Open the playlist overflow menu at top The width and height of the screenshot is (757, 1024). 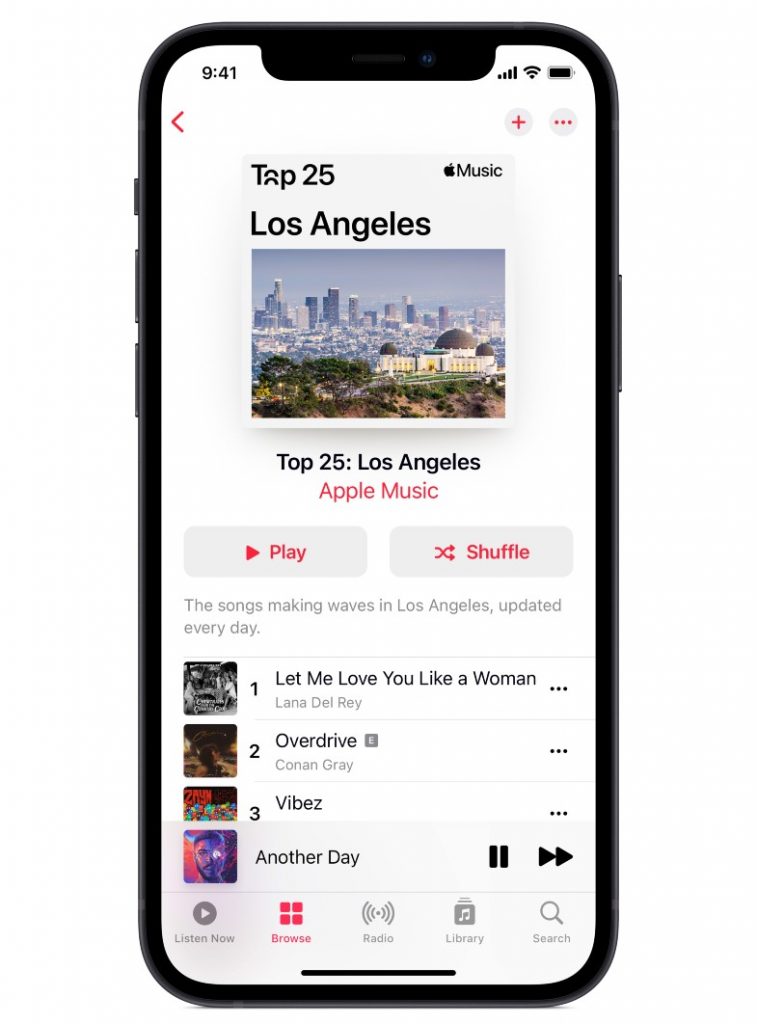click(x=563, y=123)
